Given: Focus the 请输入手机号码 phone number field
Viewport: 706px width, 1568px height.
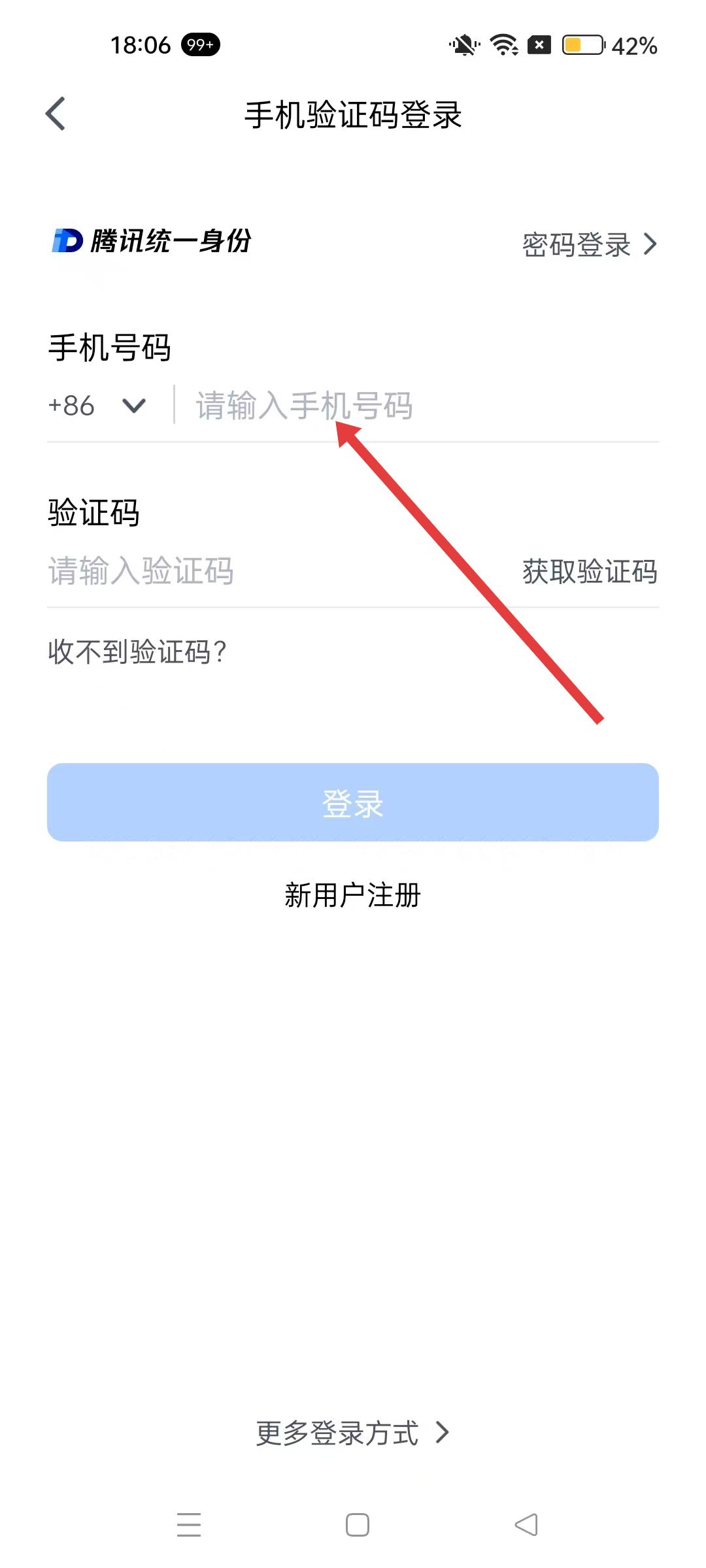Looking at the screenshot, I should pos(418,406).
